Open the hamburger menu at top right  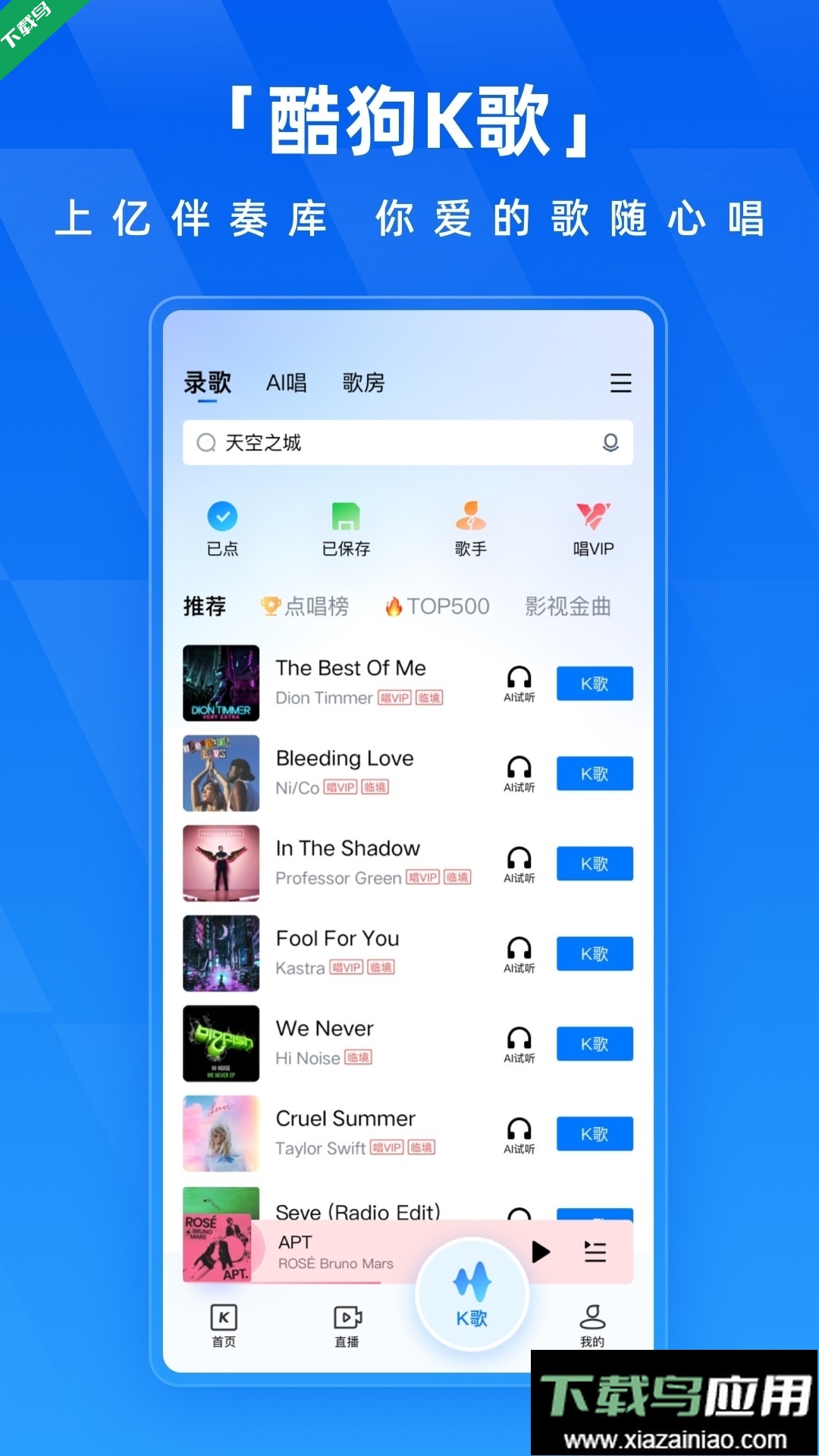point(620,383)
